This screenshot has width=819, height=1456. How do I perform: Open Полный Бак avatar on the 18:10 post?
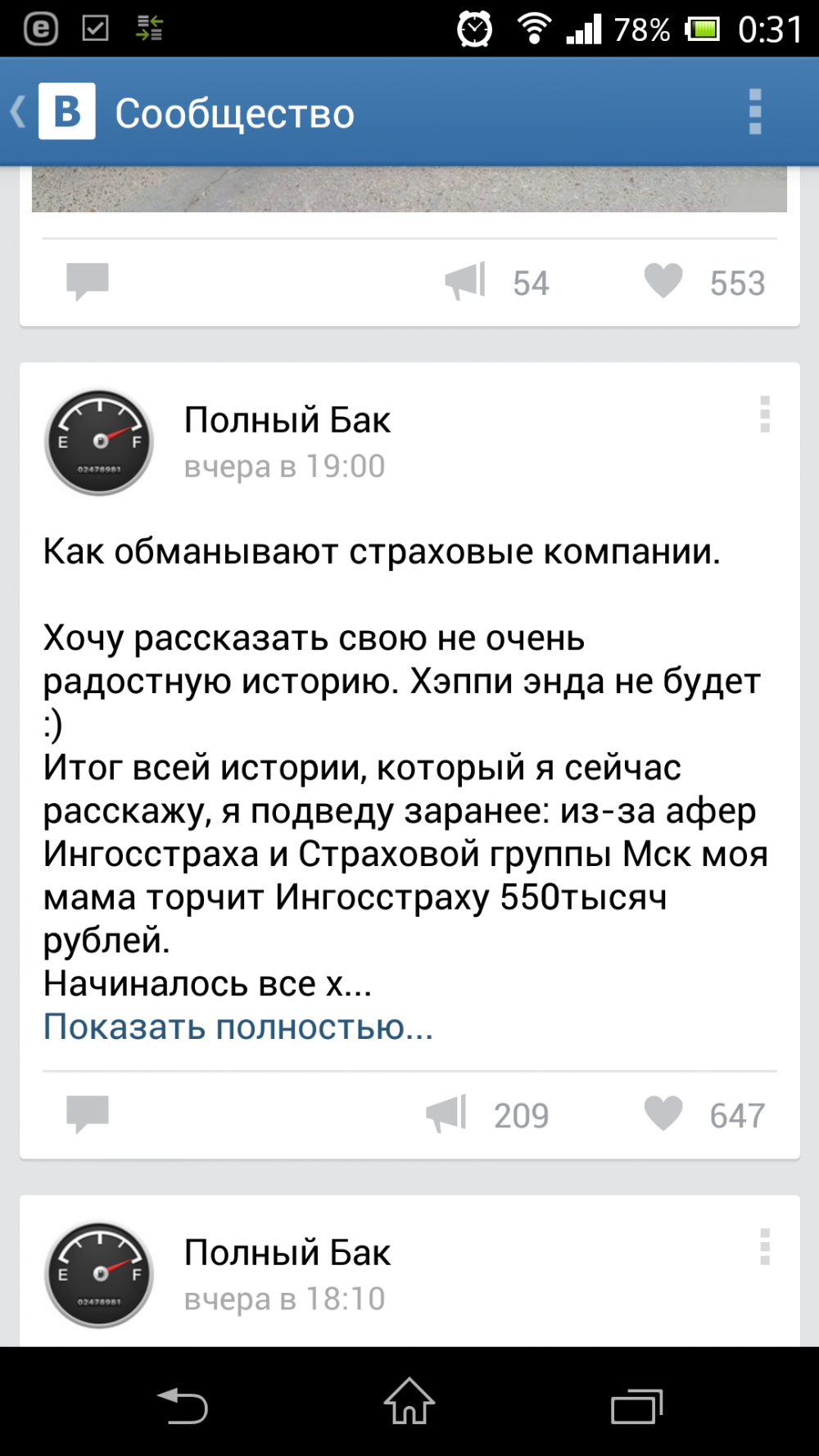click(x=99, y=1275)
